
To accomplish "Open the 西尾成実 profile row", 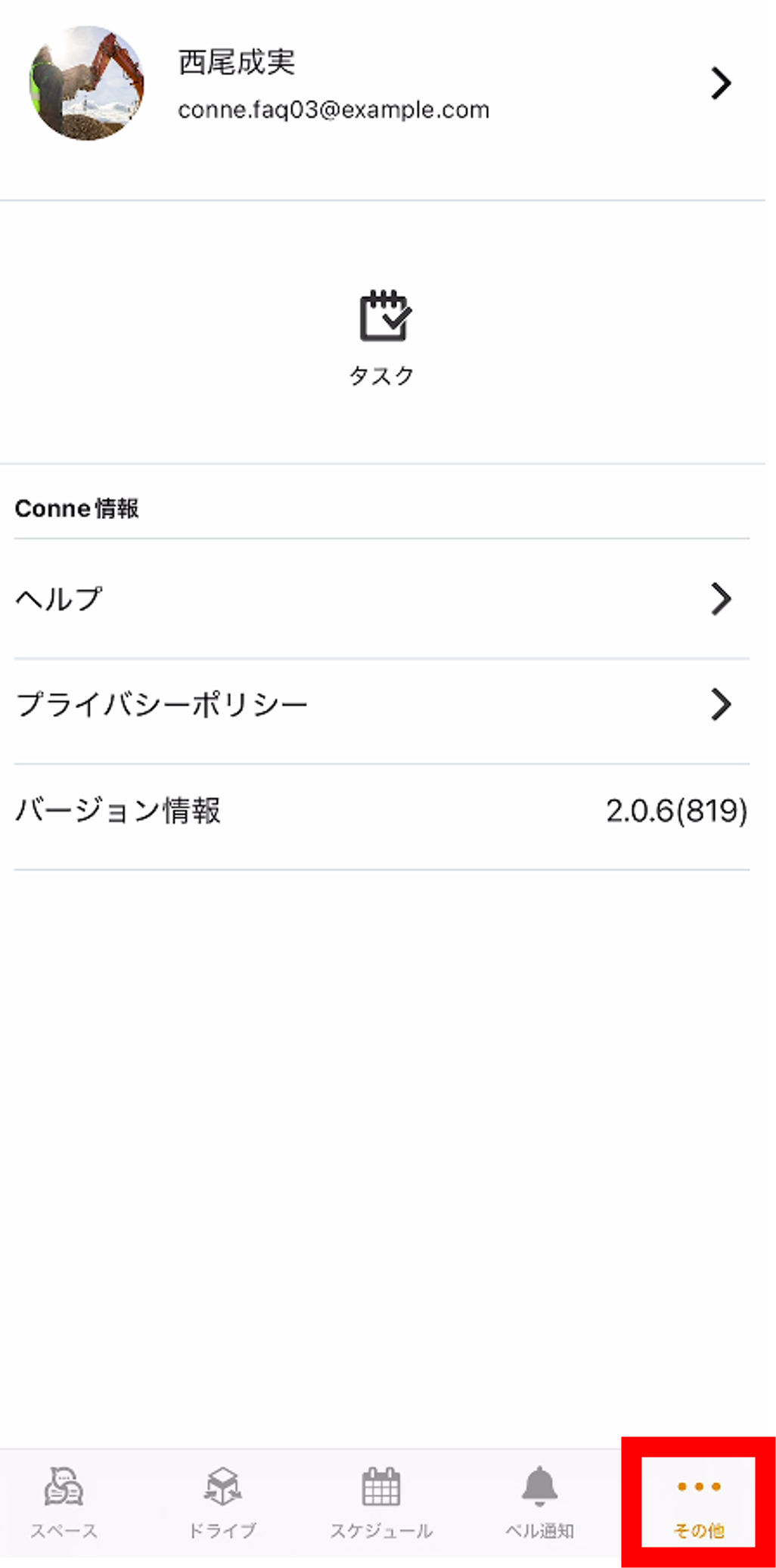I will coord(382,83).
